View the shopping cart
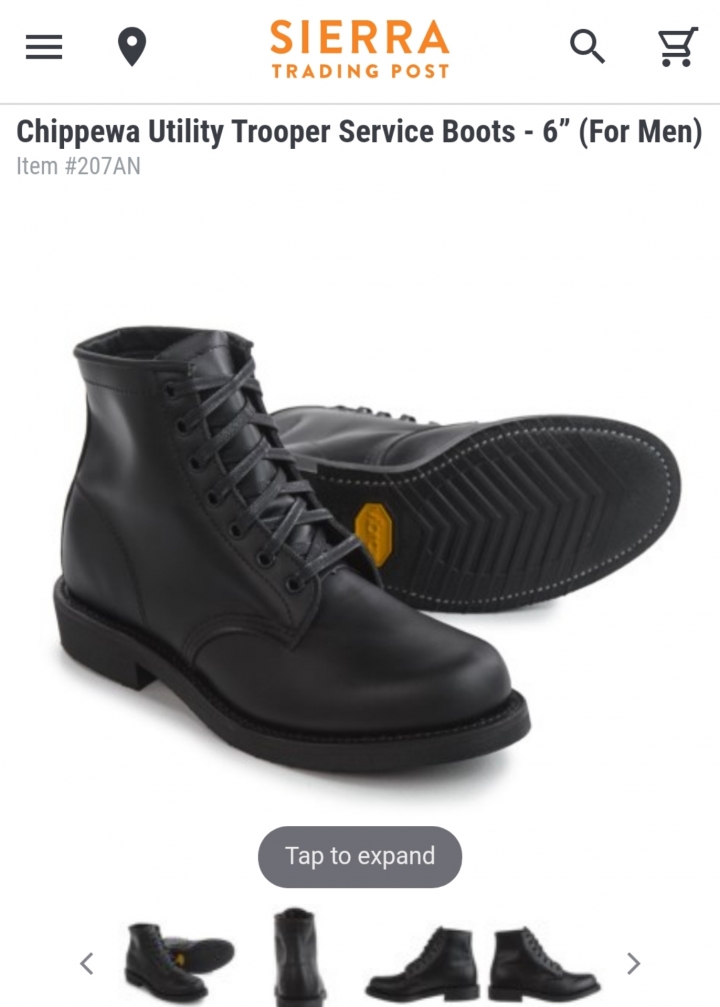The width and height of the screenshot is (720, 1007). point(677,47)
